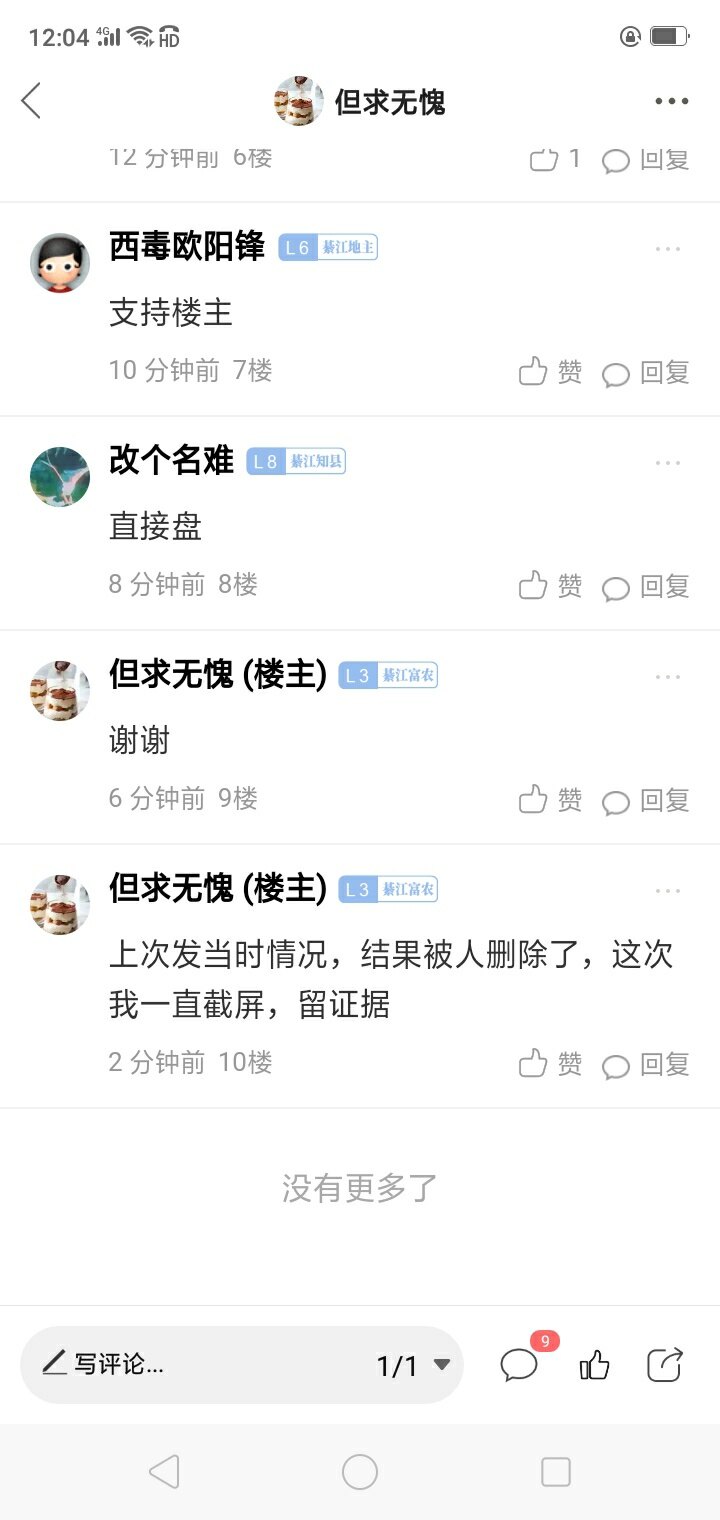
Task: Open options for 改个名难's comment
Action: click(668, 463)
